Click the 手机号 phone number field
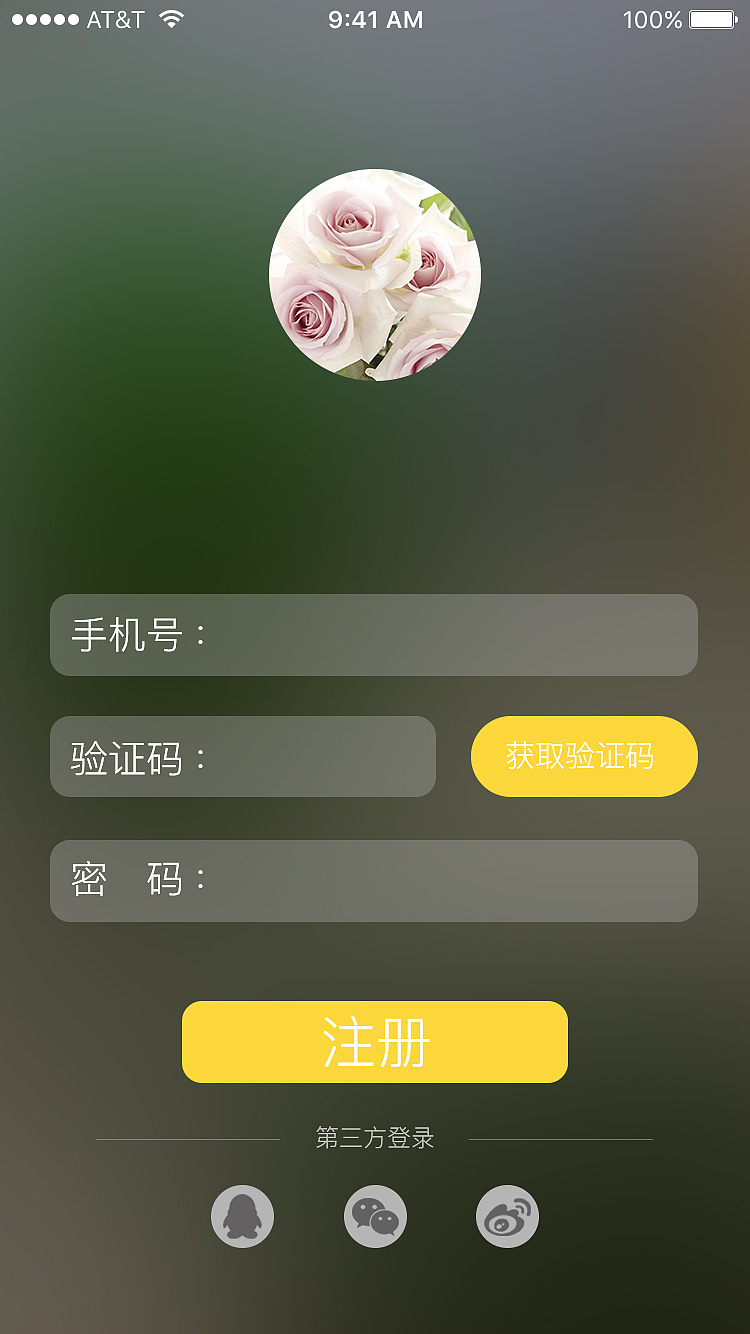 pos(374,634)
